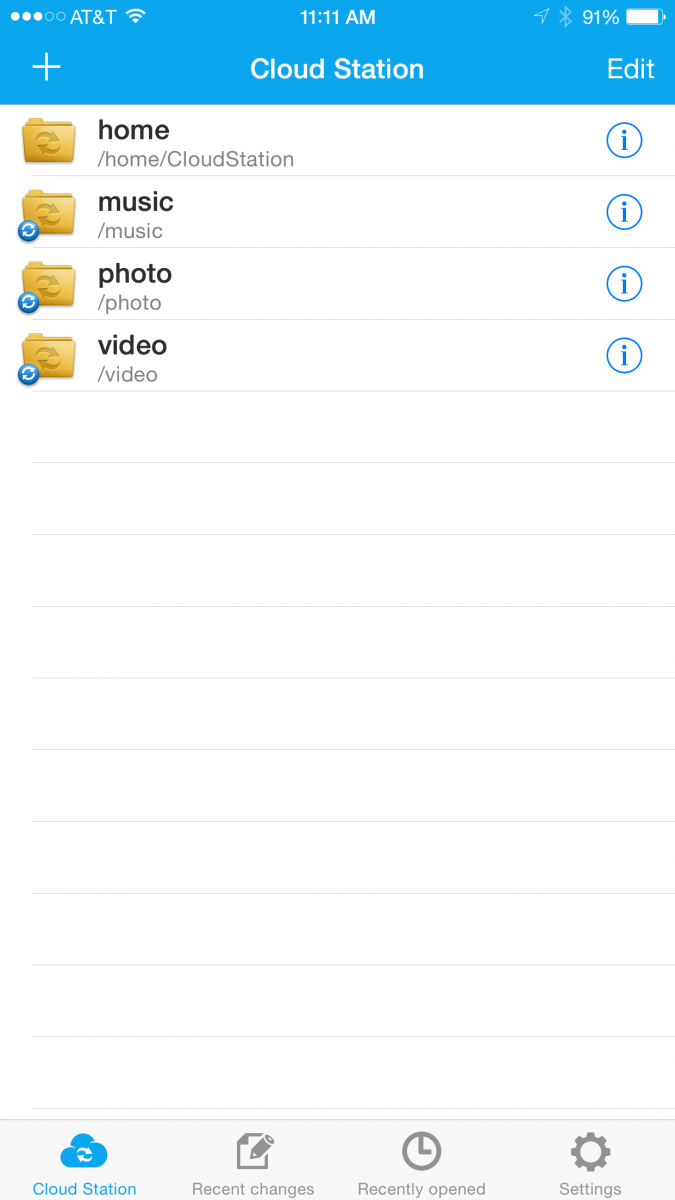Open the photo folder
Image resolution: width=675 pixels, height=1200 pixels.
coord(337,285)
